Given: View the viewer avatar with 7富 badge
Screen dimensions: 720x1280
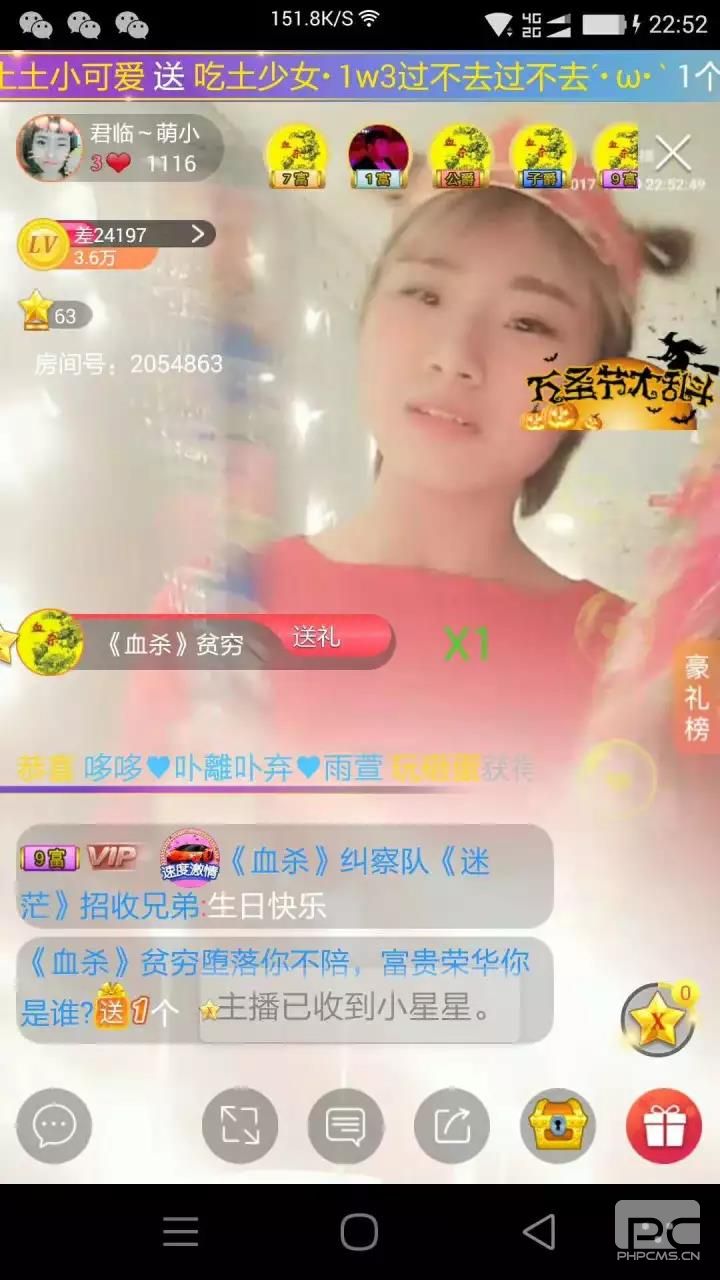Looking at the screenshot, I should tap(294, 156).
